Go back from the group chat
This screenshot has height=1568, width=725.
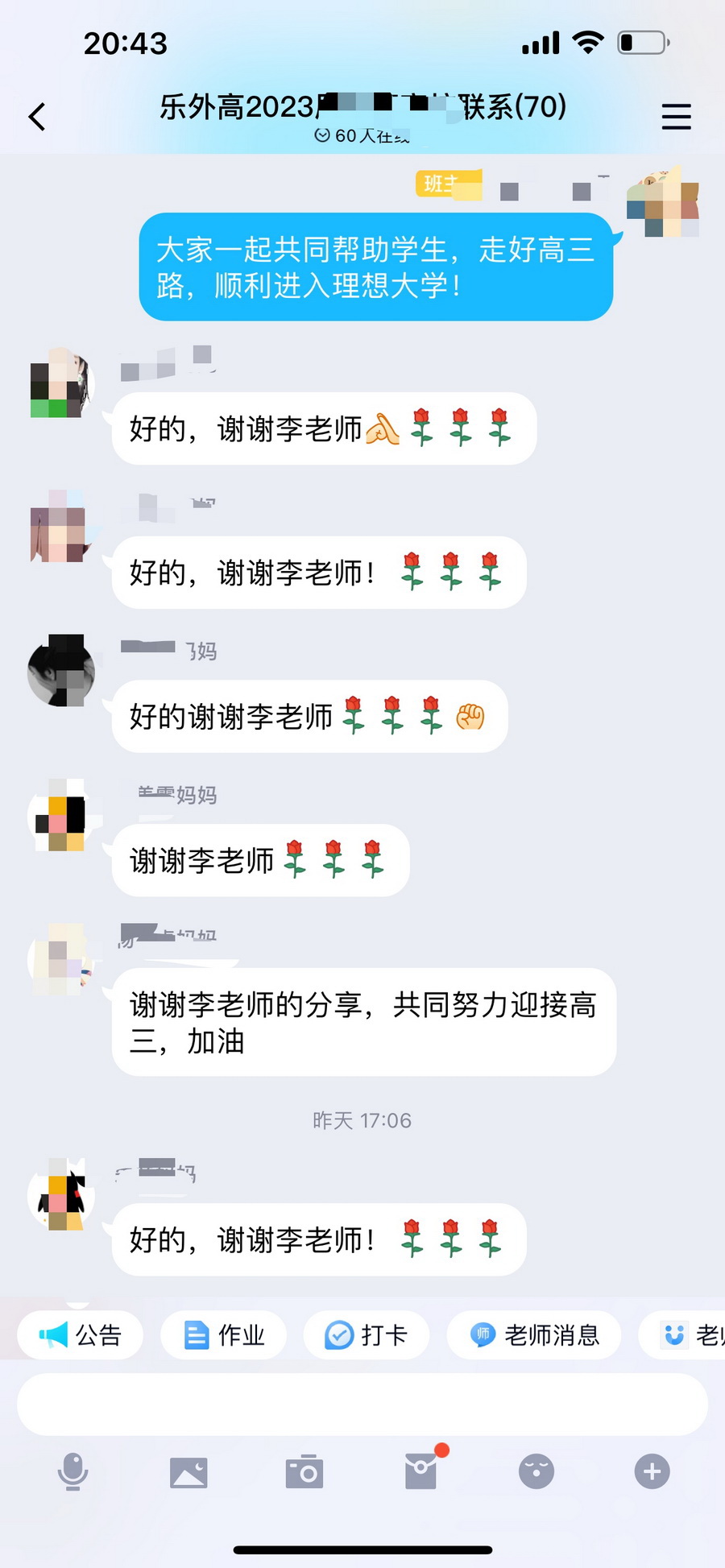coord(37,117)
